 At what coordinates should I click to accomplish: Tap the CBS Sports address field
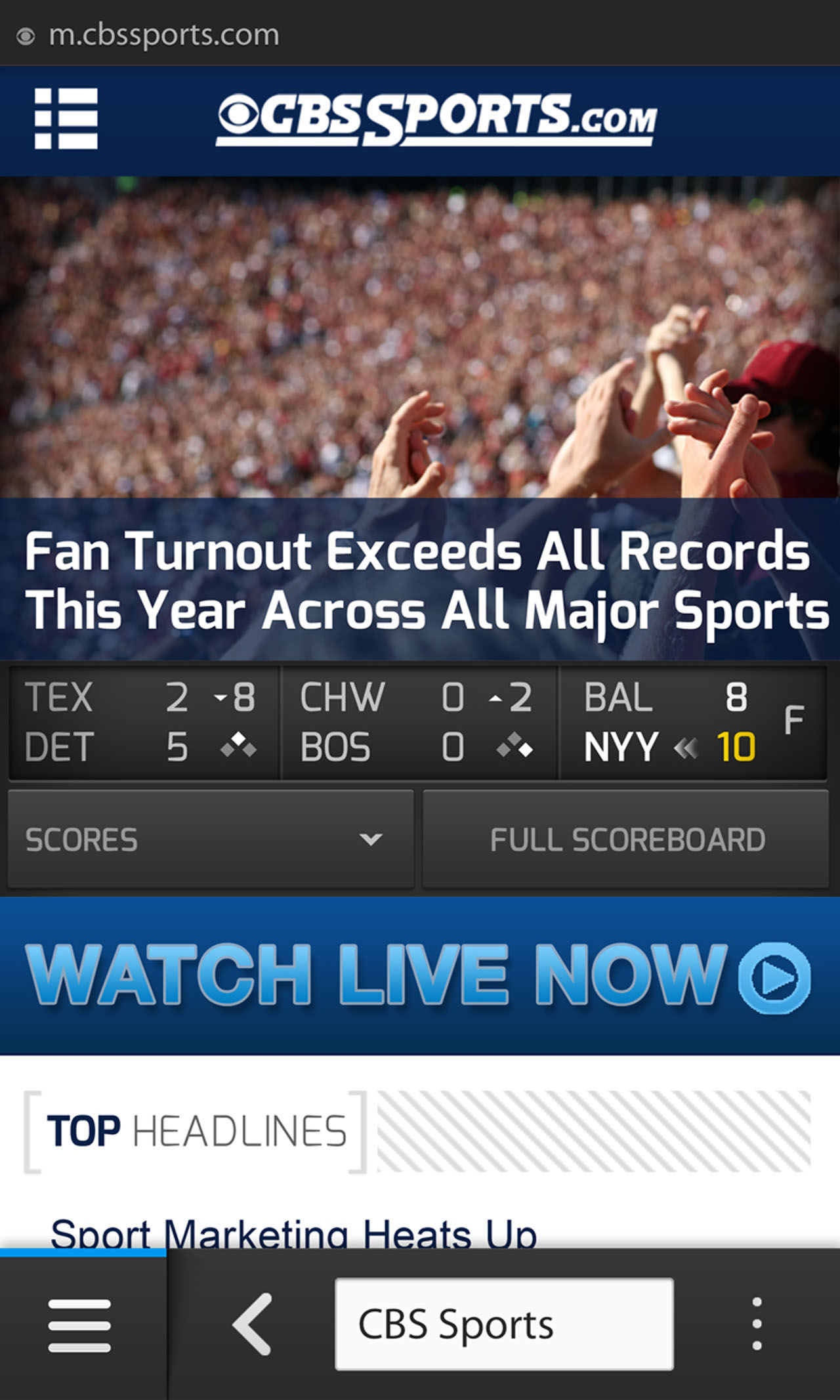(x=504, y=1324)
